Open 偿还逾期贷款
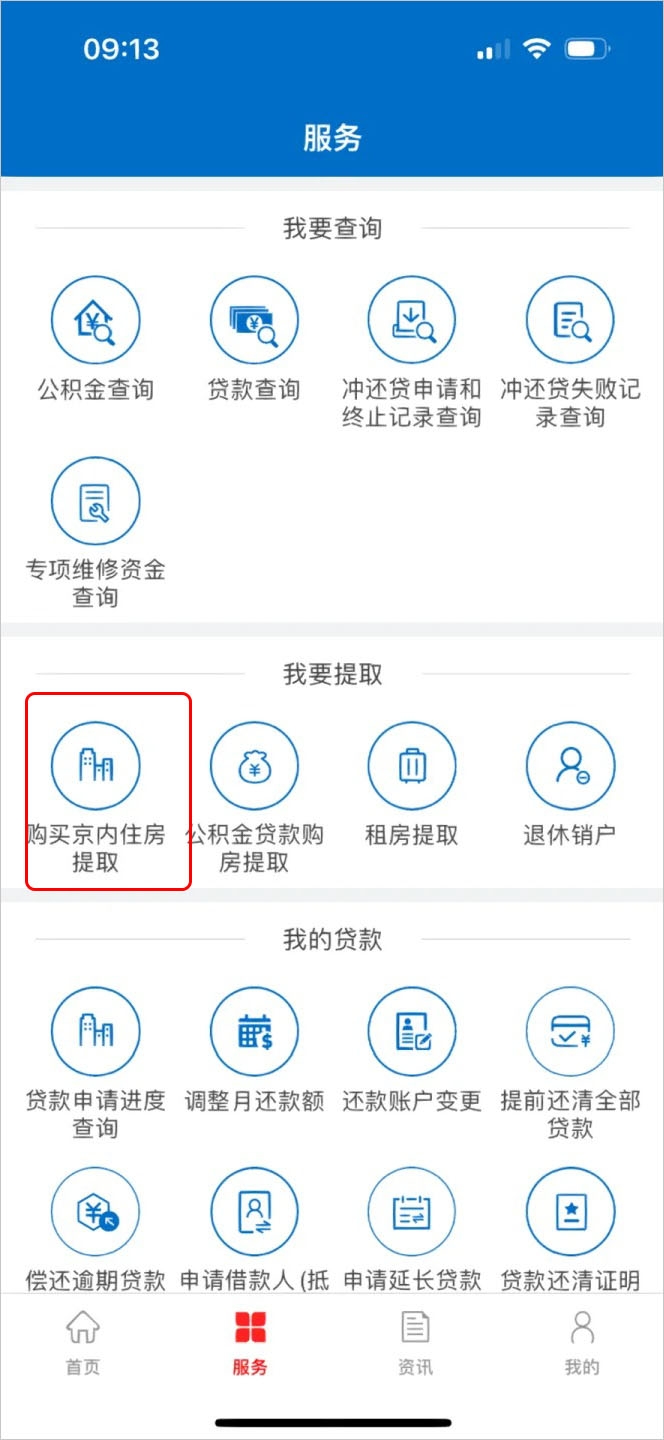 pyautogui.click(x=96, y=1229)
